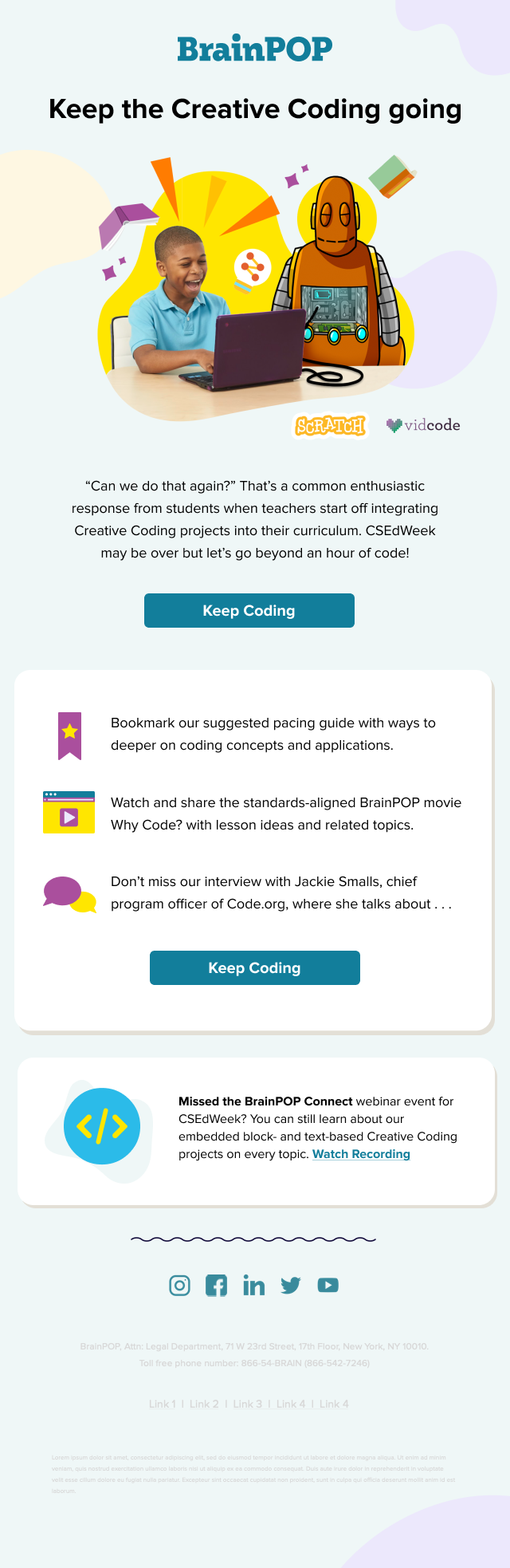Go to the BrainPOP LinkedIn profile
The width and height of the screenshot is (510, 1568).
(253, 1285)
